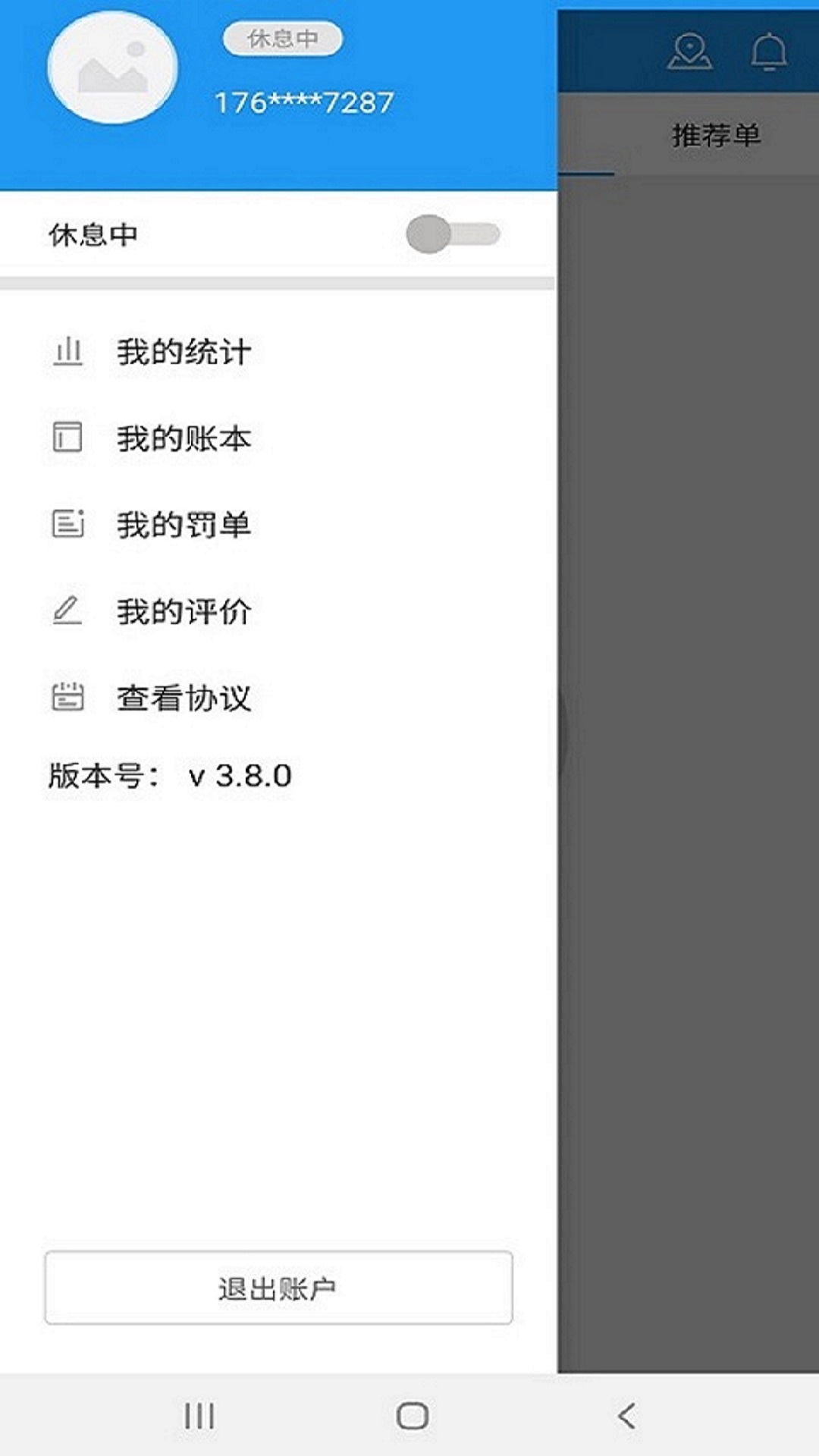
Task: Open 我的评价 reviews
Action: pyautogui.click(x=183, y=611)
